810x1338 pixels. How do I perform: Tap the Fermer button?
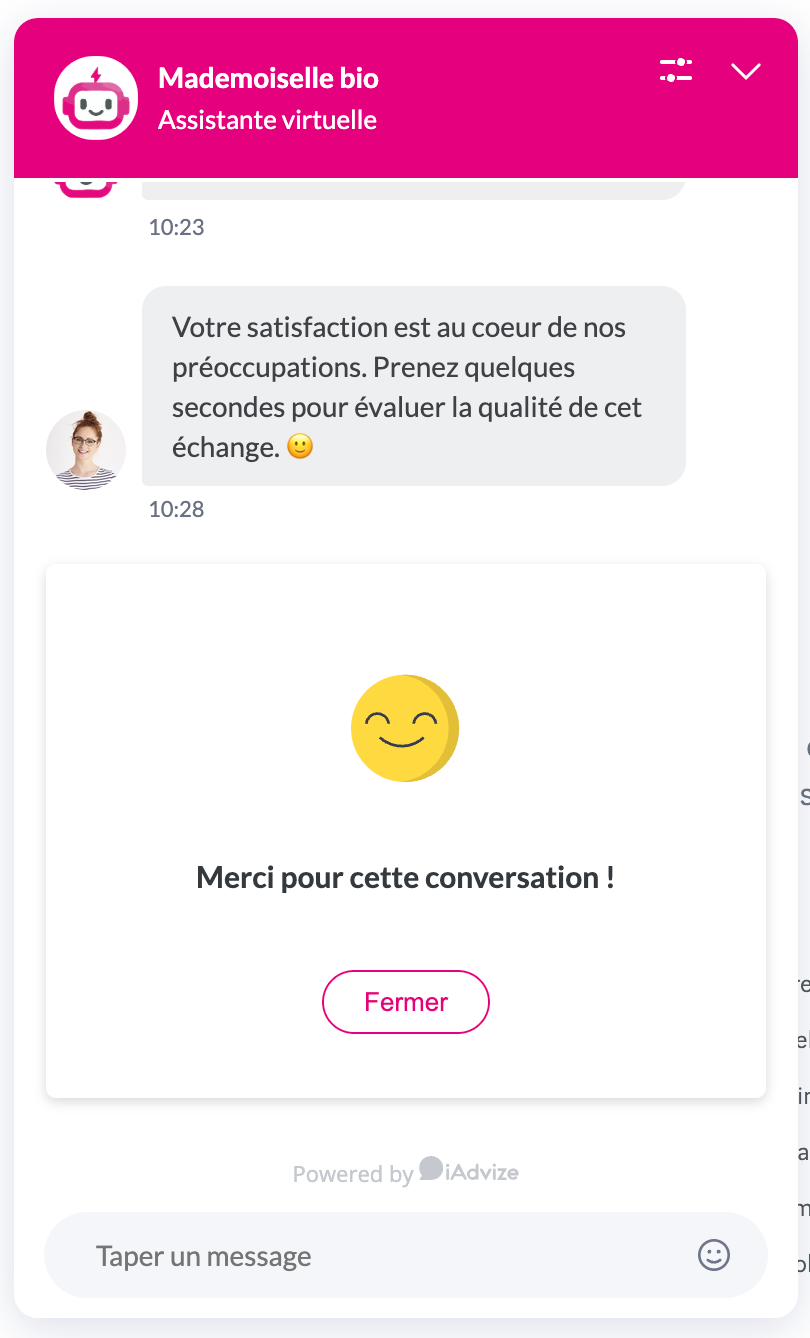tap(405, 1001)
